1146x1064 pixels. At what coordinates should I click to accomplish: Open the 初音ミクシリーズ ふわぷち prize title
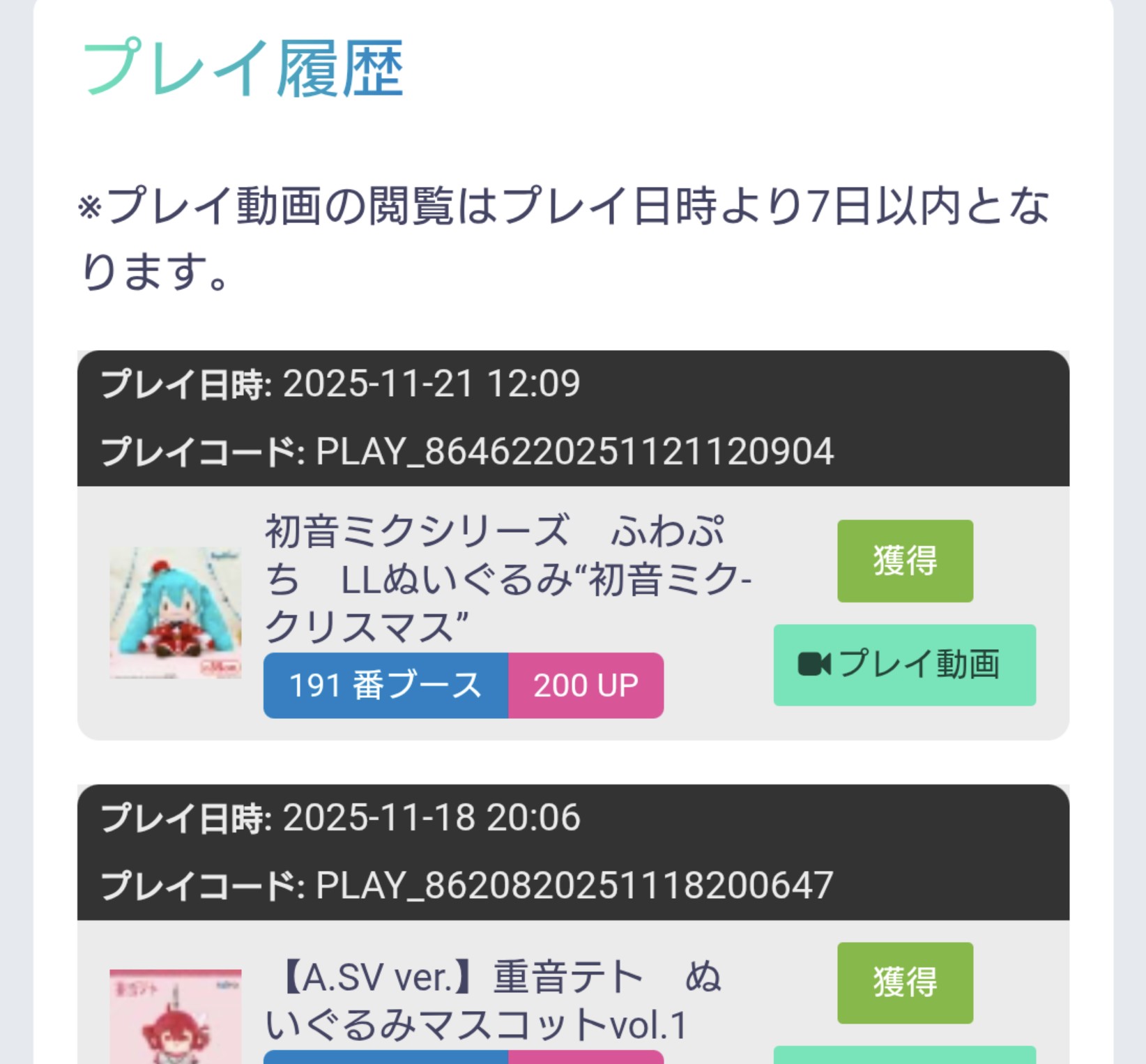coord(507,579)
